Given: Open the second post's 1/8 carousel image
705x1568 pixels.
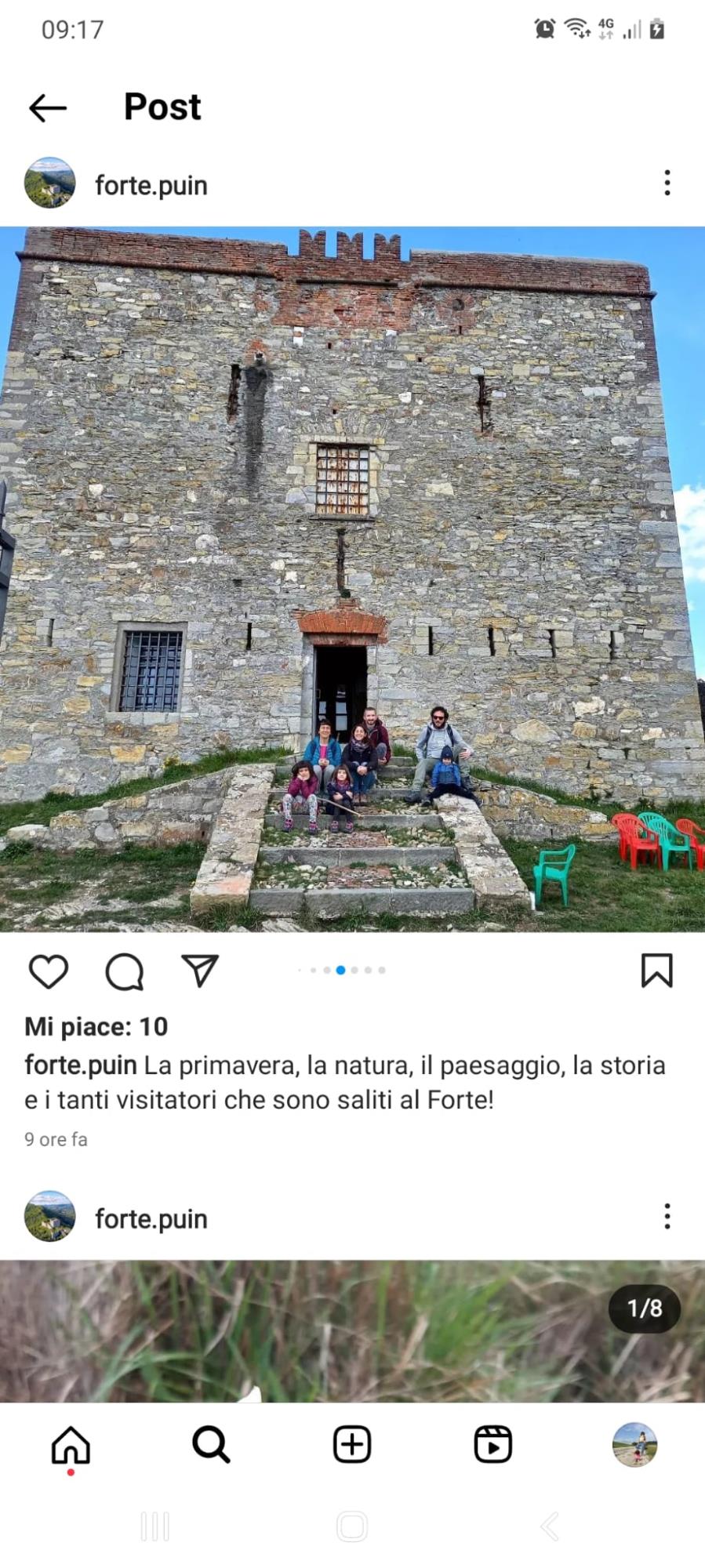Looking at the screenshot, I should [x=352, y=1330].
